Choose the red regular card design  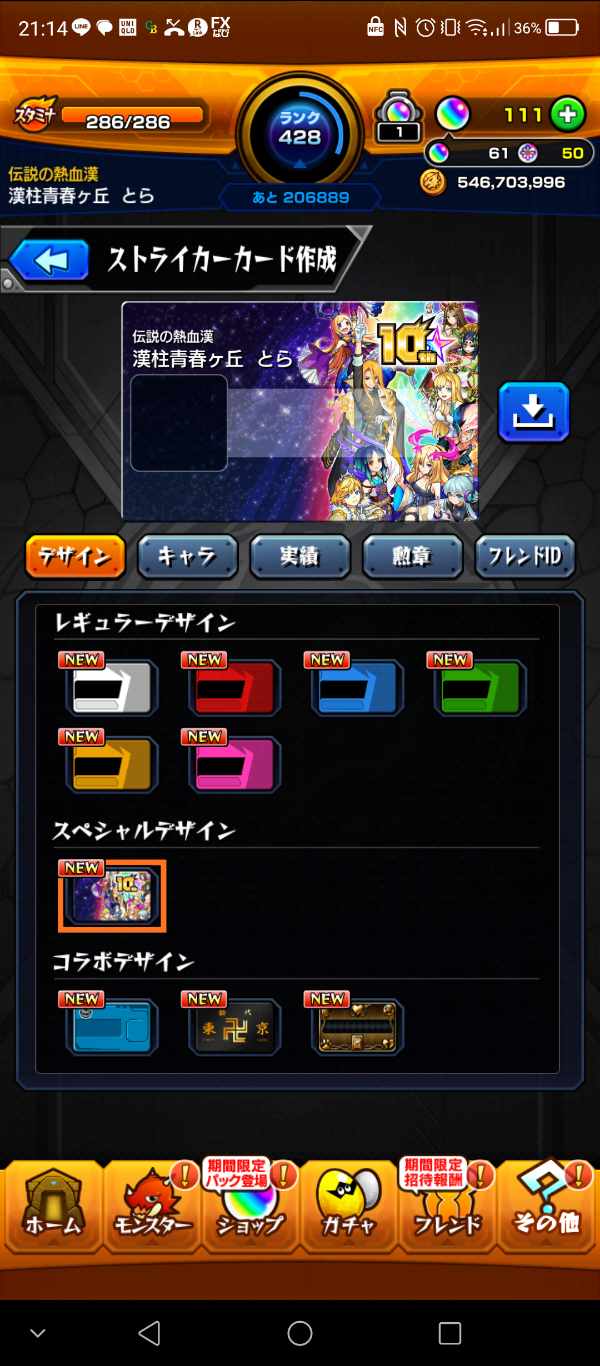[x=234, y=689]
